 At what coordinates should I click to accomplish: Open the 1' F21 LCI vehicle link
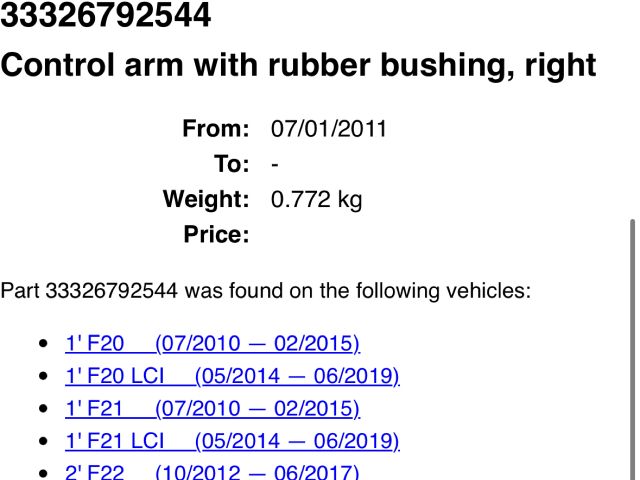tap(232, 441)
